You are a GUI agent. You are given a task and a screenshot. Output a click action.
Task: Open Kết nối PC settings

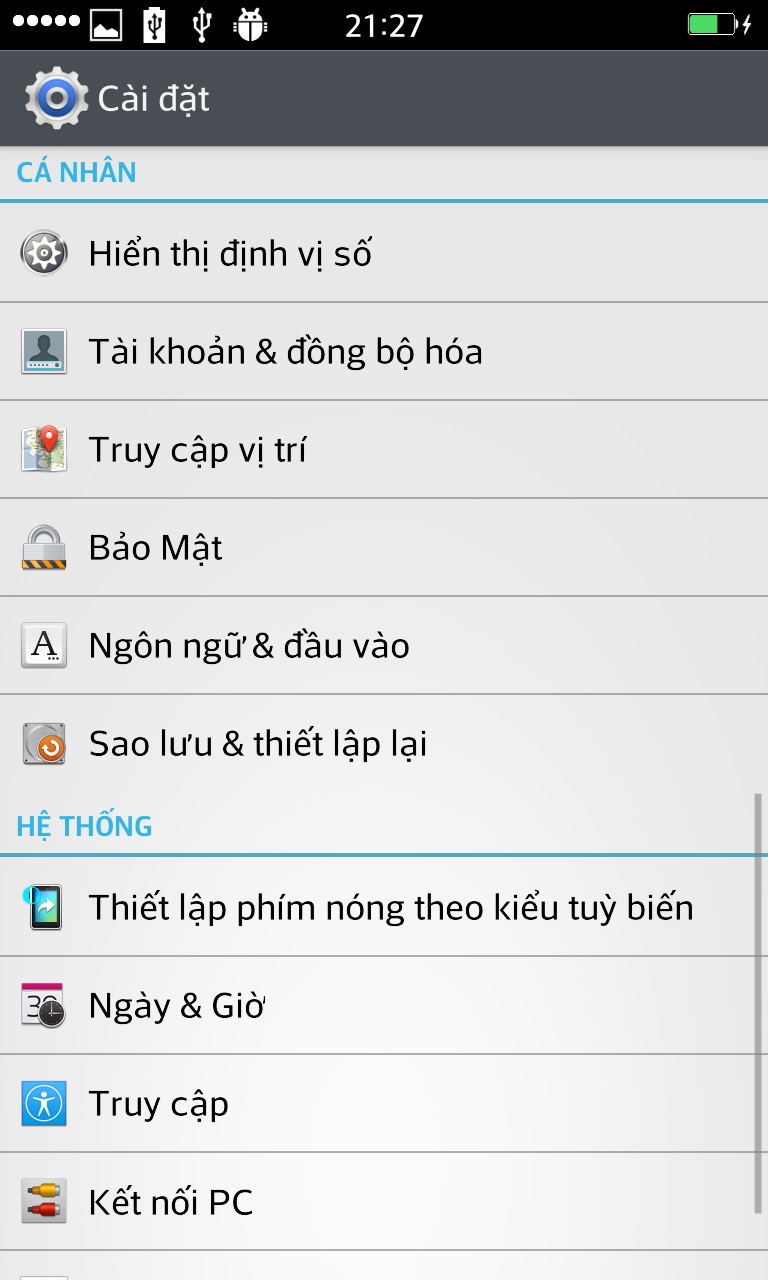tap(384, 1201)
